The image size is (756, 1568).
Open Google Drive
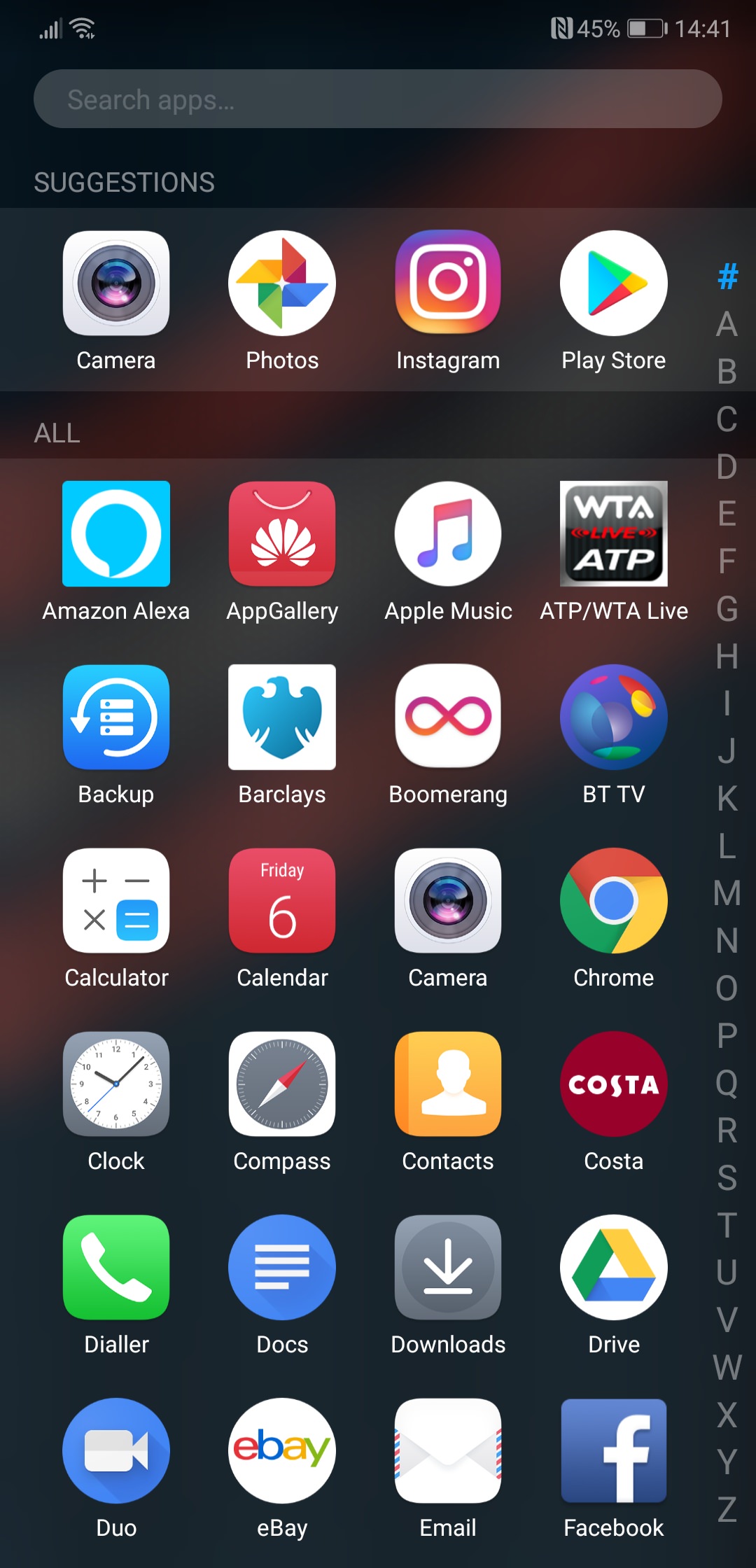coord(613,1267)
